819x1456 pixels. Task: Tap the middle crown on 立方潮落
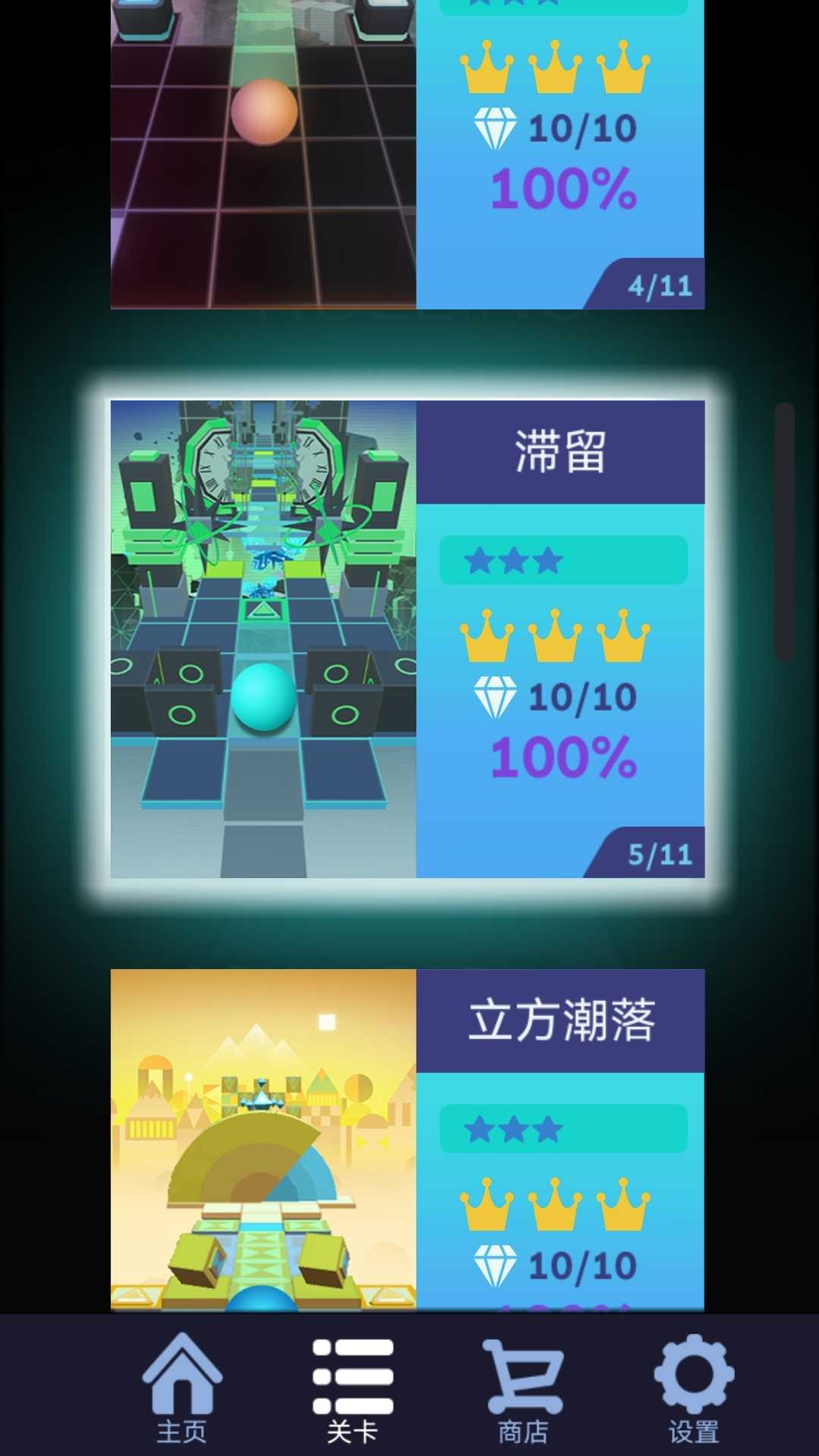click(x=556, y=1206)
